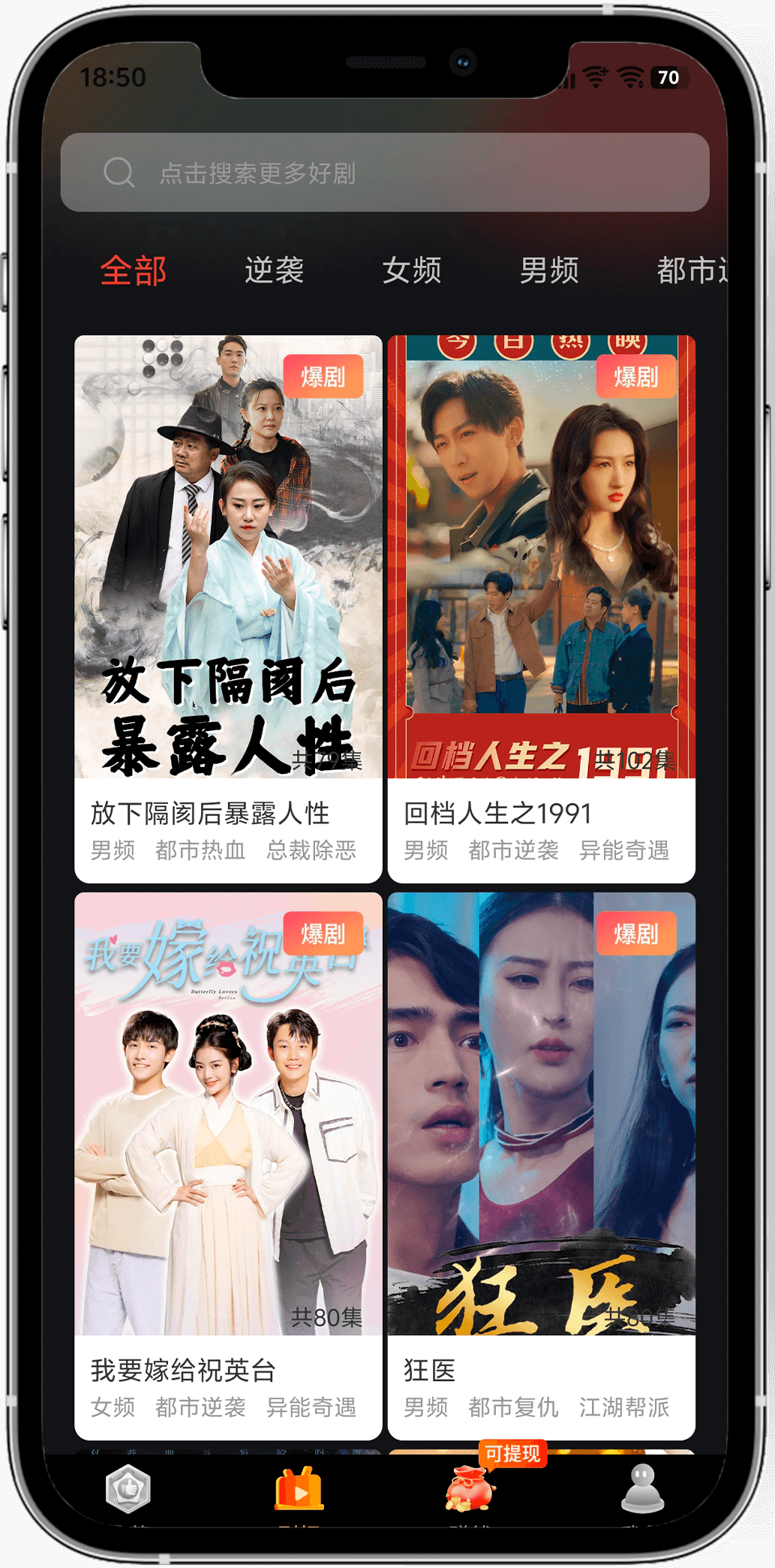The image size is (775, 1568).
Task: Open the money bag tab marked 可提现
Action: (x=470, y=1490)
